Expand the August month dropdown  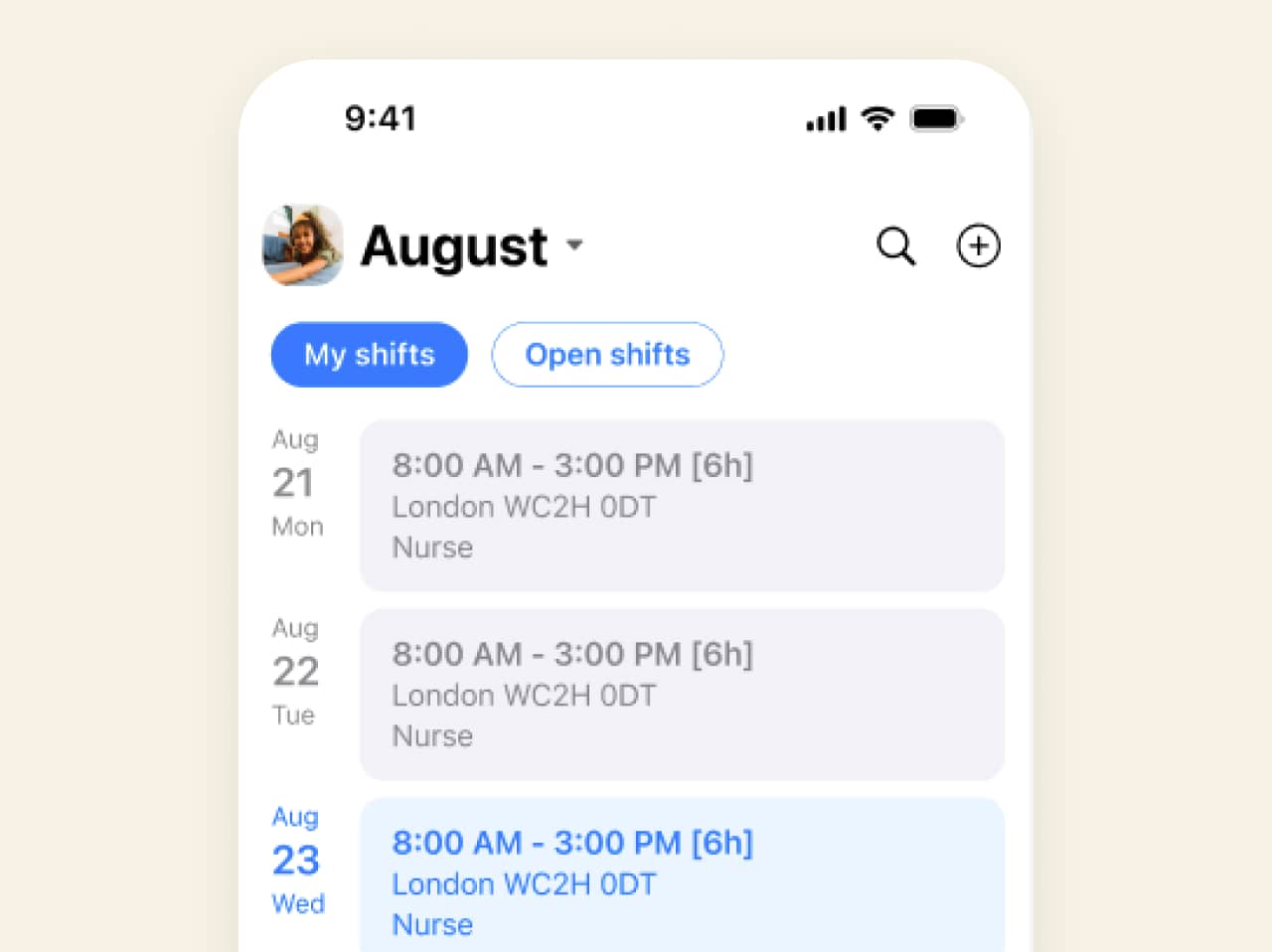573,244
